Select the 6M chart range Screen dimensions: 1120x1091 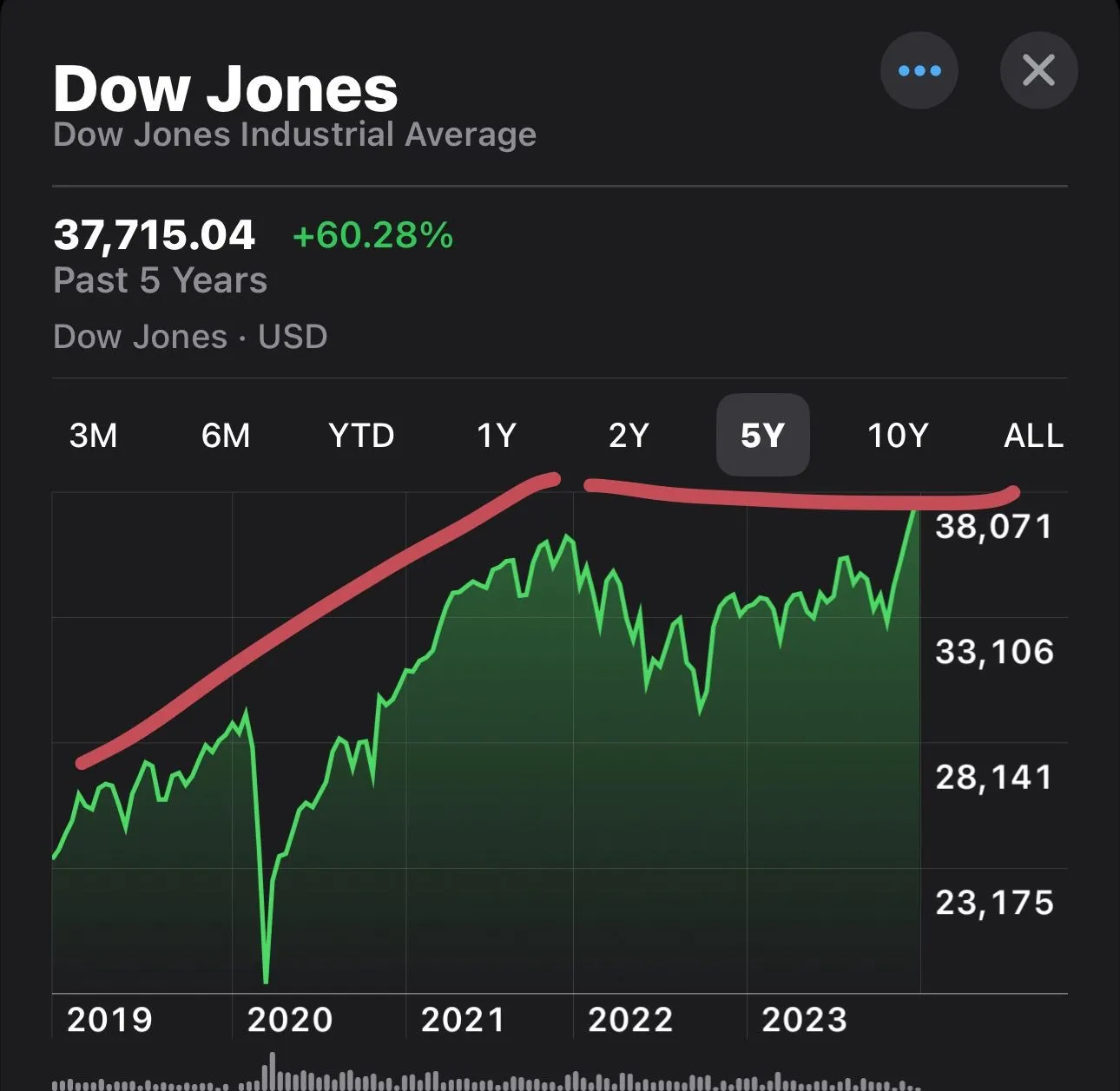(x=226, y=435)
